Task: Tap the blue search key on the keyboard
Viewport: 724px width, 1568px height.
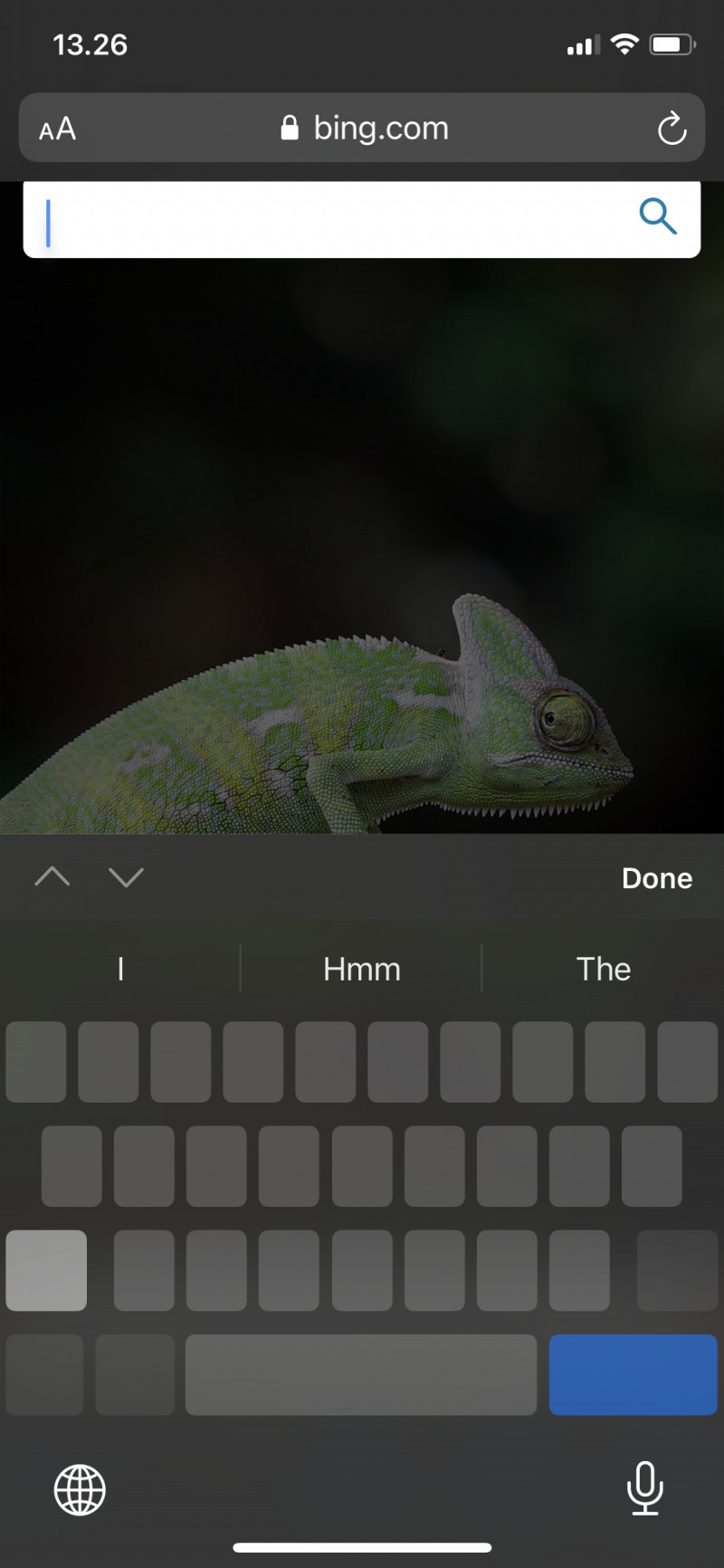Action: [633, 1374]
